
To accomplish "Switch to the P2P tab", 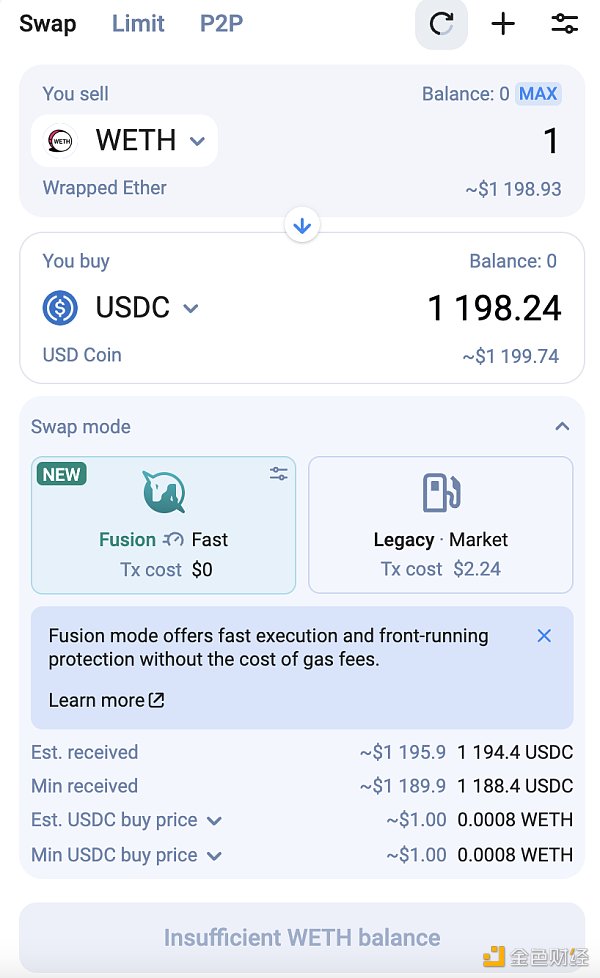I will 221,23.
